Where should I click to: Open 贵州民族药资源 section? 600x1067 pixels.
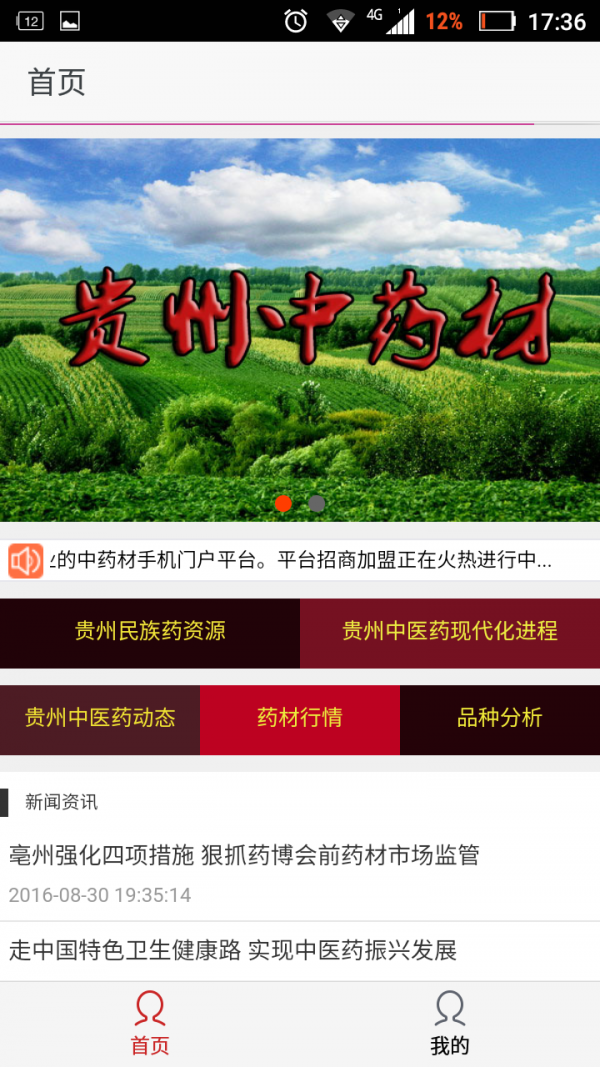(150, 632)
